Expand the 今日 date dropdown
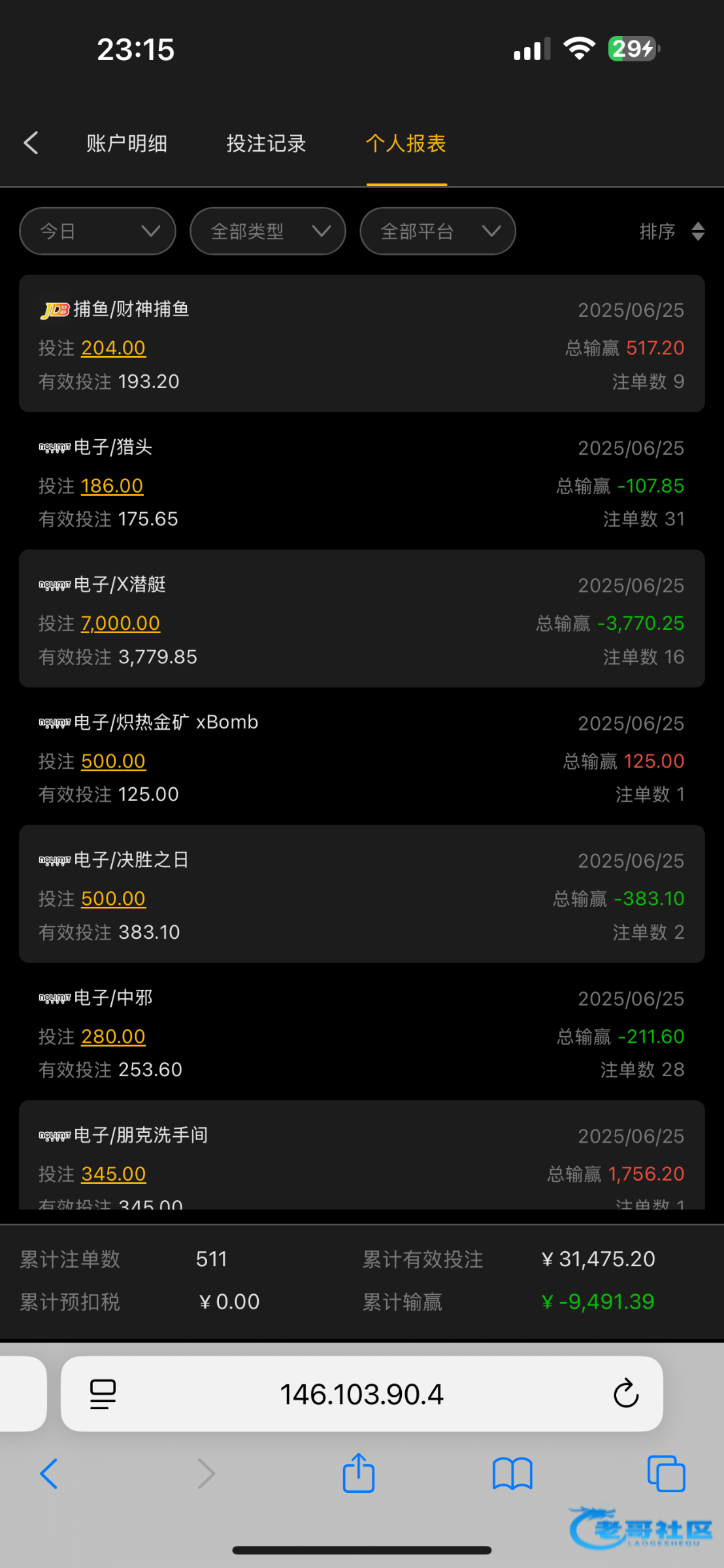Viewport: 724px width, 1568px height. click(98, 231)
